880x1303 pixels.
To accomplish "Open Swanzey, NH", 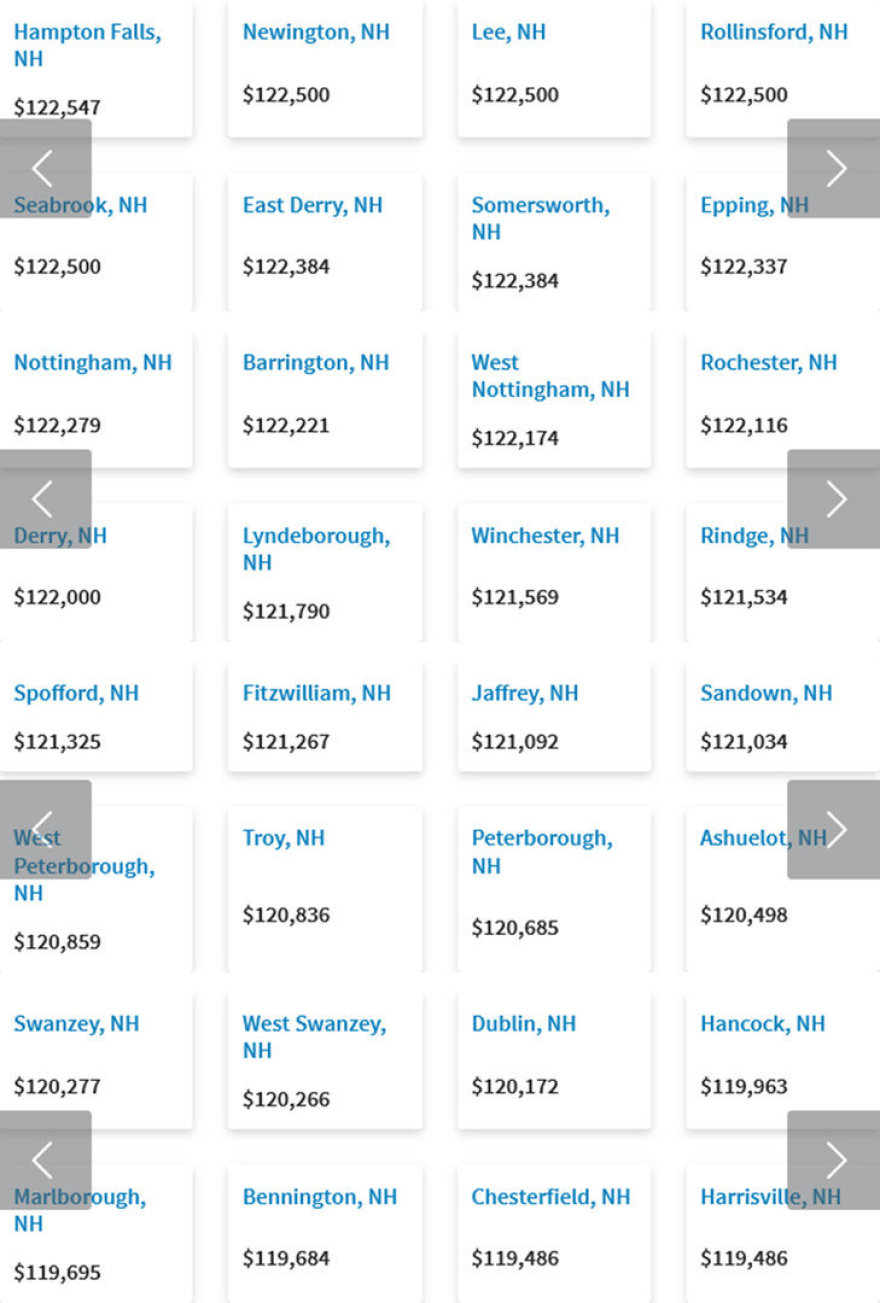I will tap(76, 1024).
